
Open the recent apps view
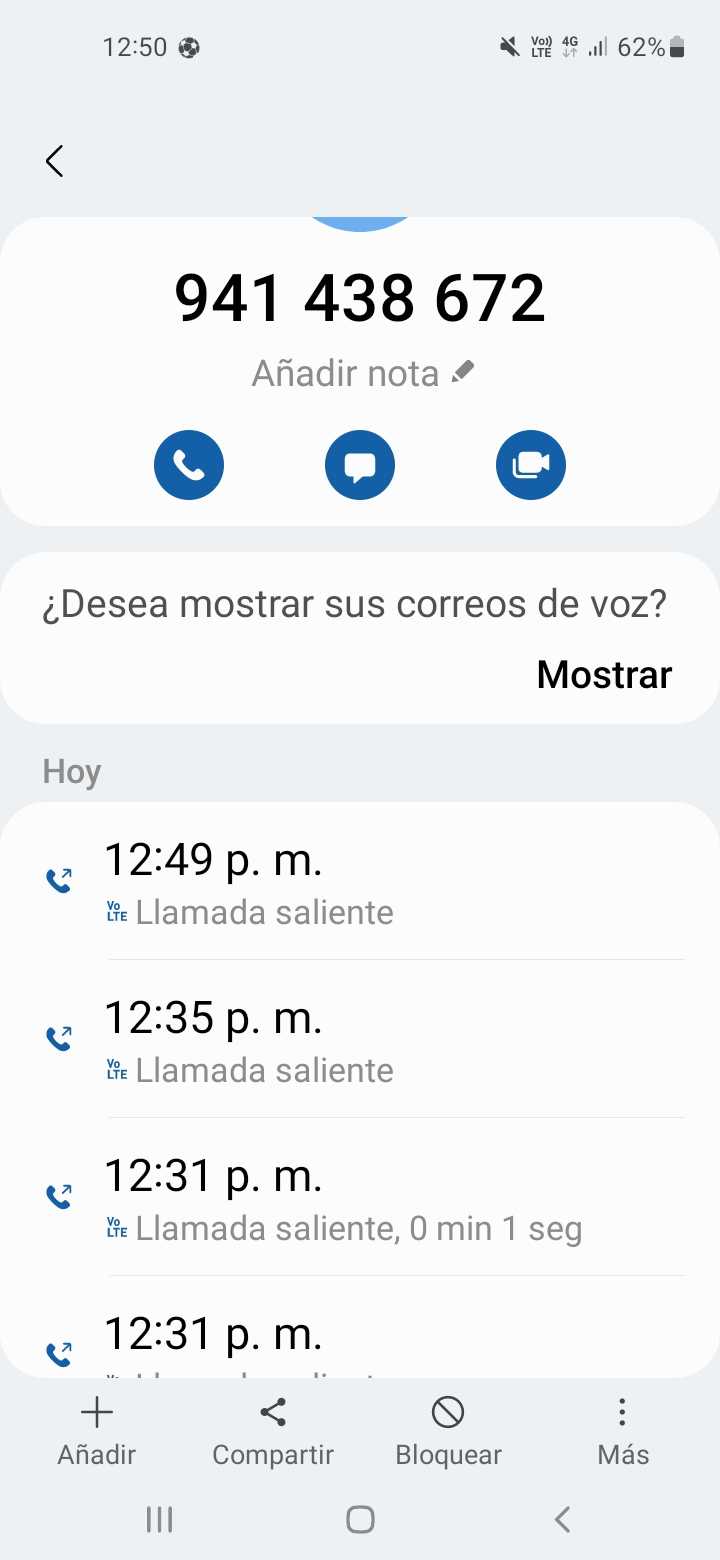point(159,1520)
